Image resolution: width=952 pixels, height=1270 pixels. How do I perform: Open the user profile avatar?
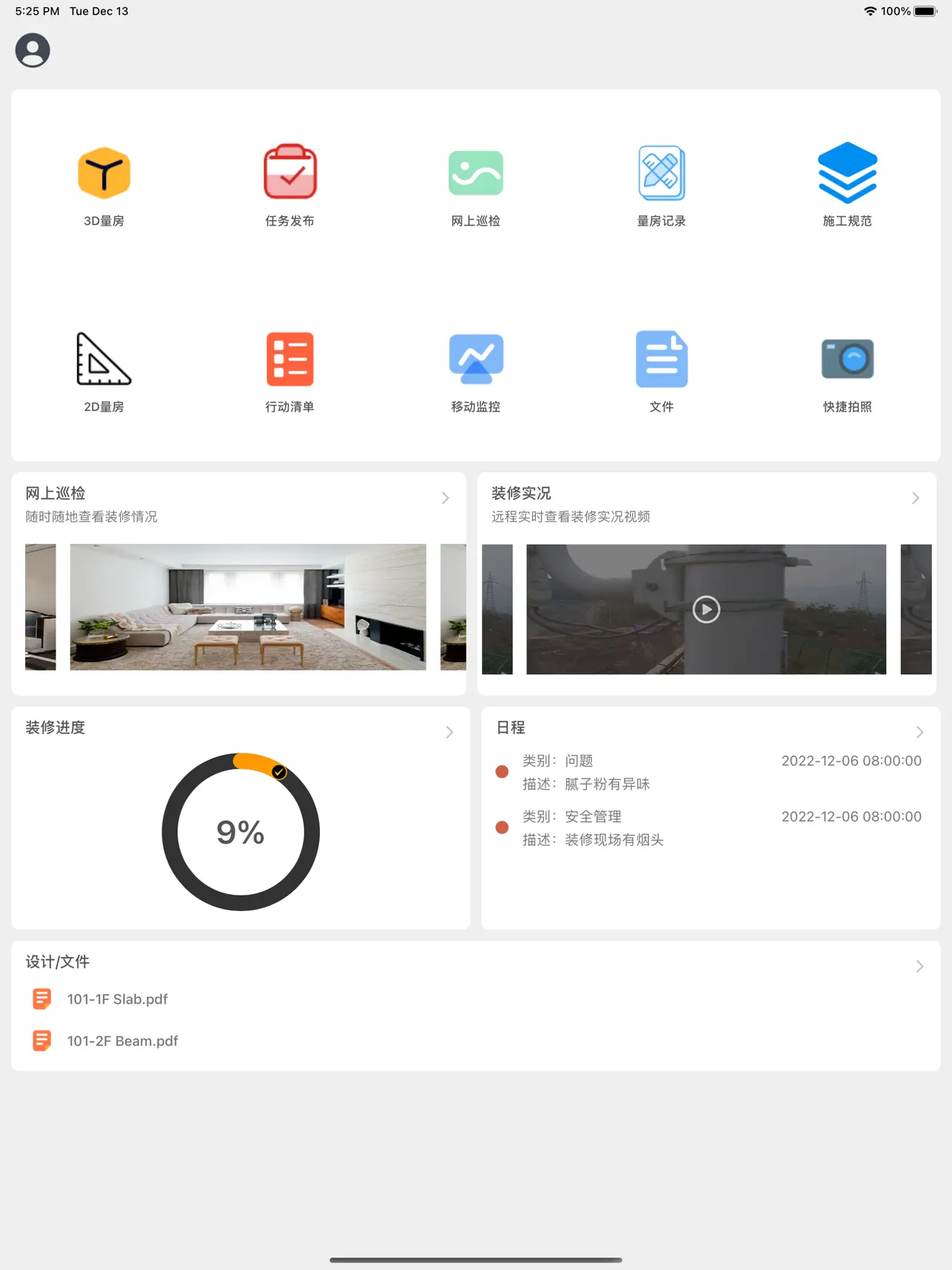coord(33,50)
